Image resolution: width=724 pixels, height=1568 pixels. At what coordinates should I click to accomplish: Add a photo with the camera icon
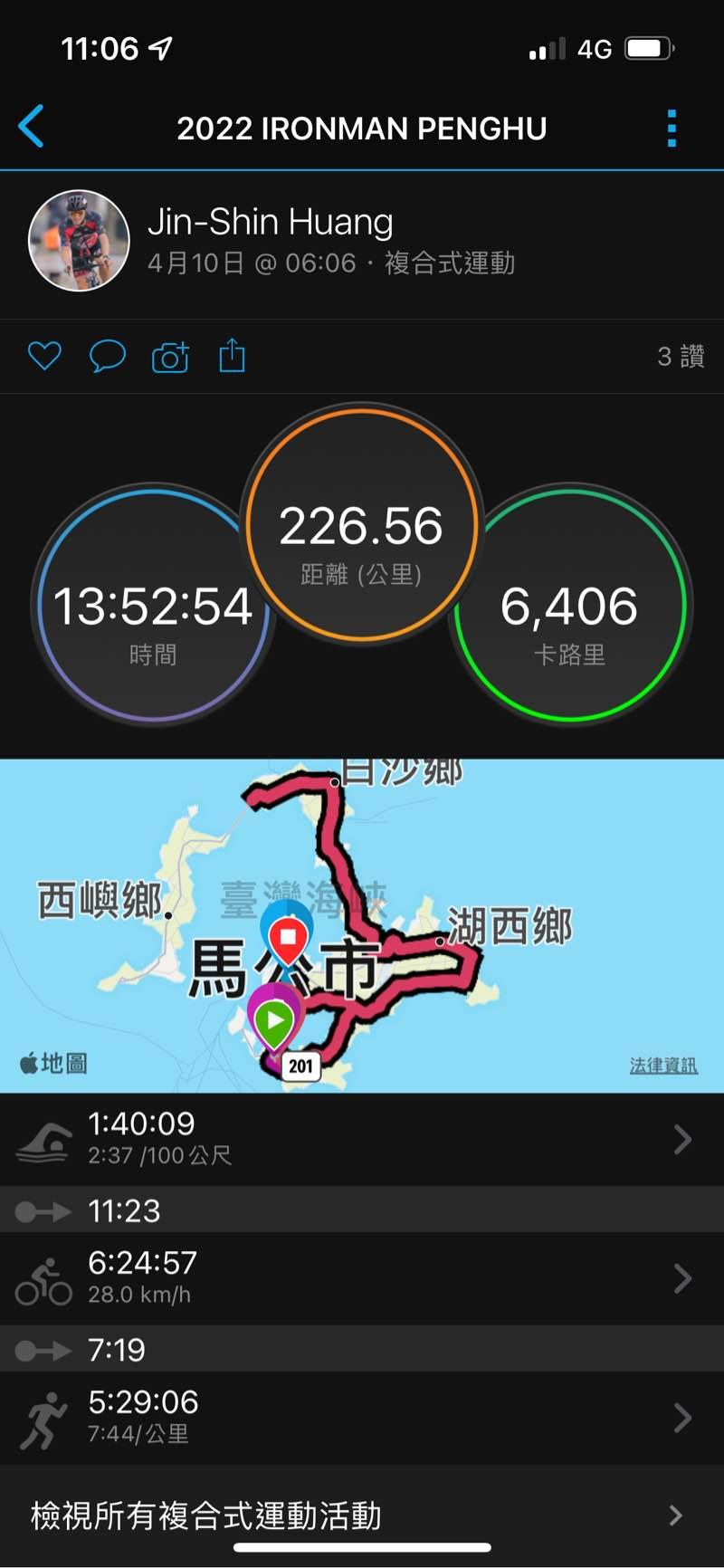170,357
